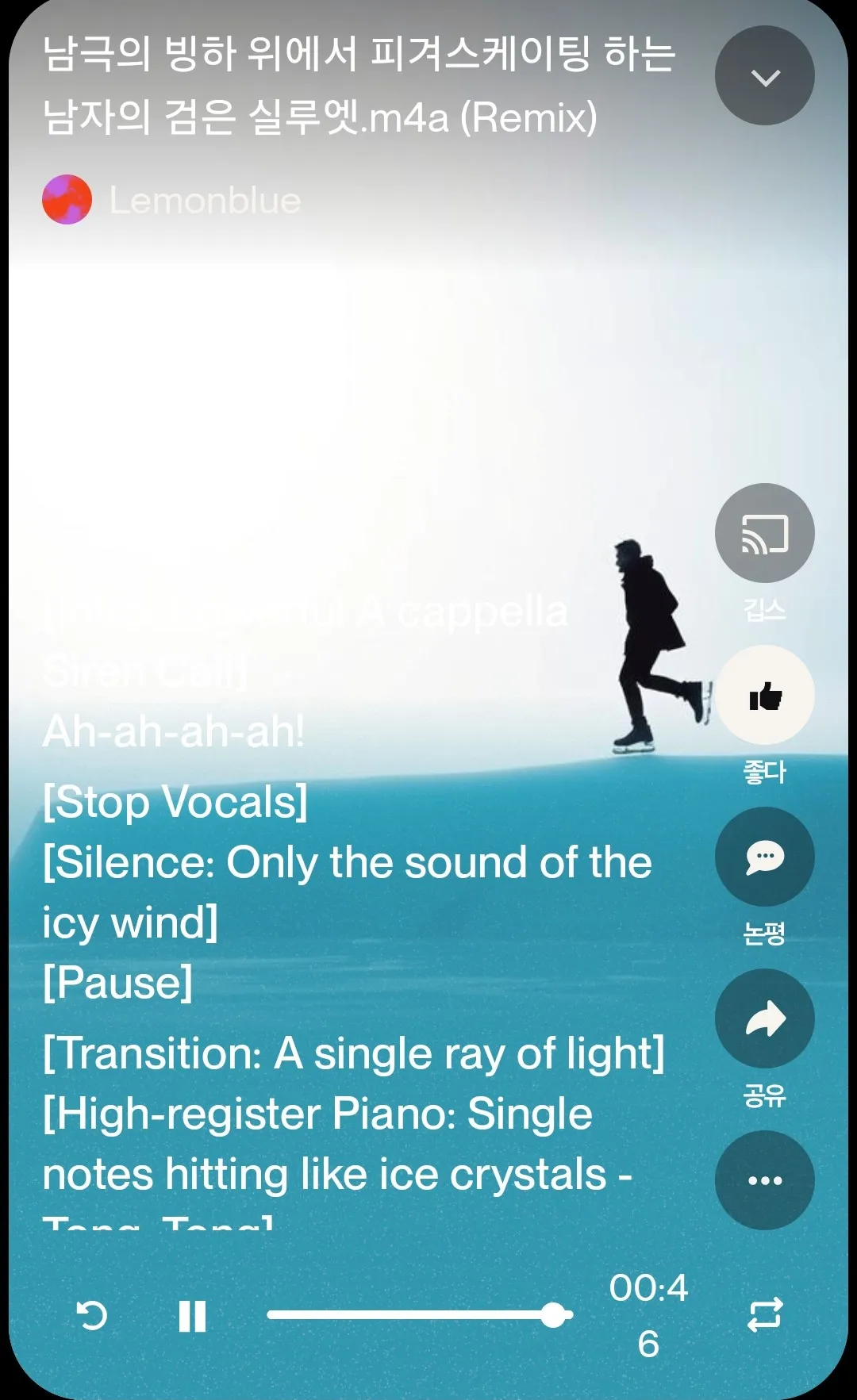Share this track
The width and height of the screenshot is (857, 1400).
(x=764, y=1019)
